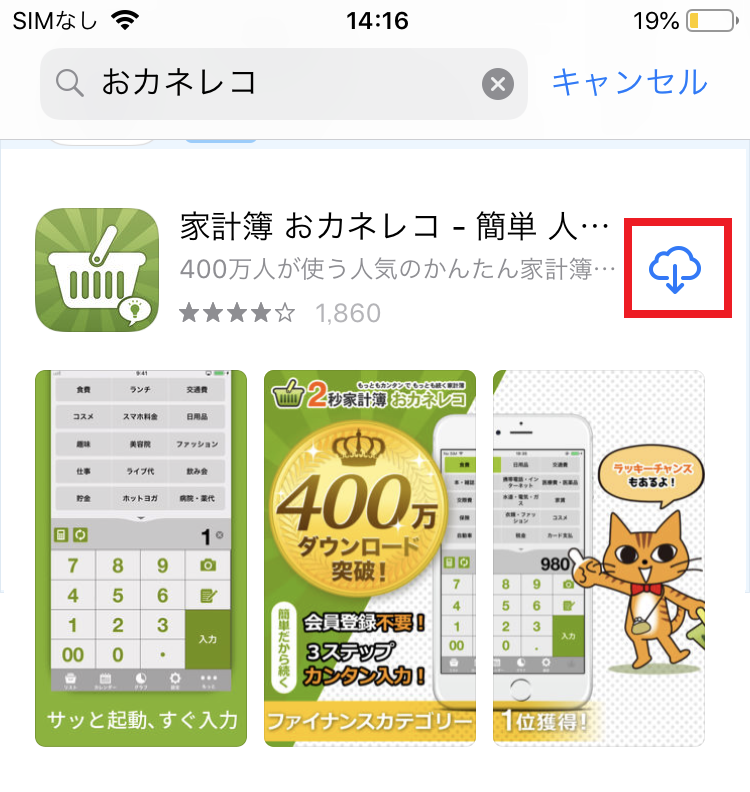
Task: View the cat mascot 1位獲得 screenshot
Action: [598, 558]
